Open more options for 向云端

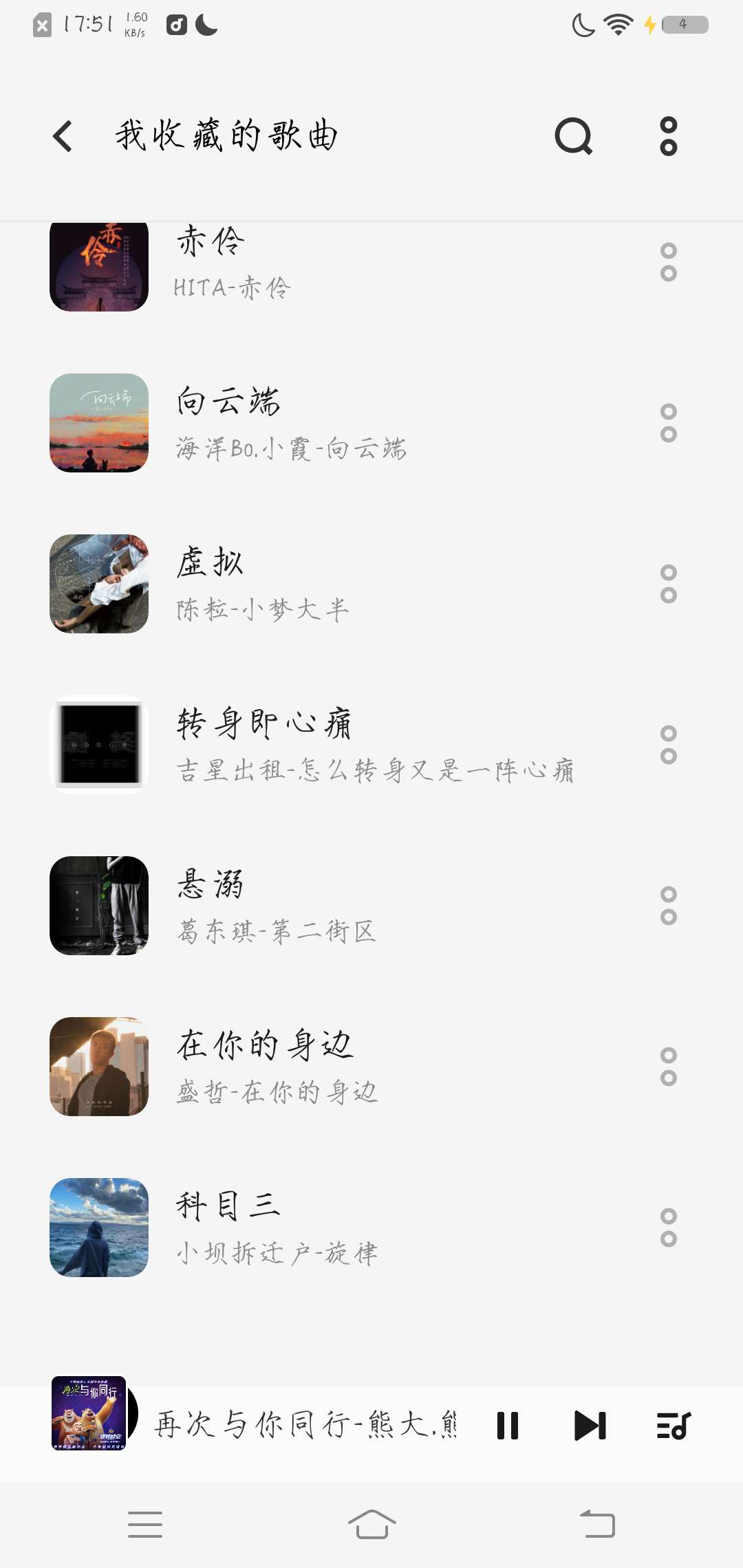click(668, 423)
